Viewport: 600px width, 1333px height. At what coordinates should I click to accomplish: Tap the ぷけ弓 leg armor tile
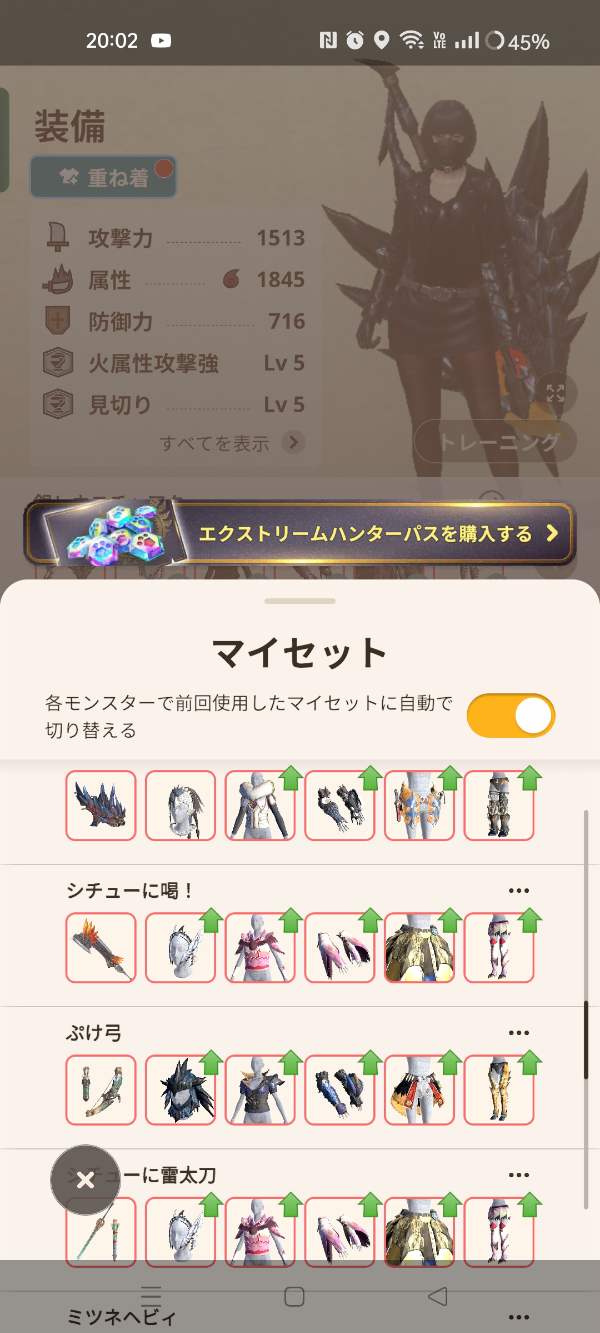click(x=499, y=1089)
